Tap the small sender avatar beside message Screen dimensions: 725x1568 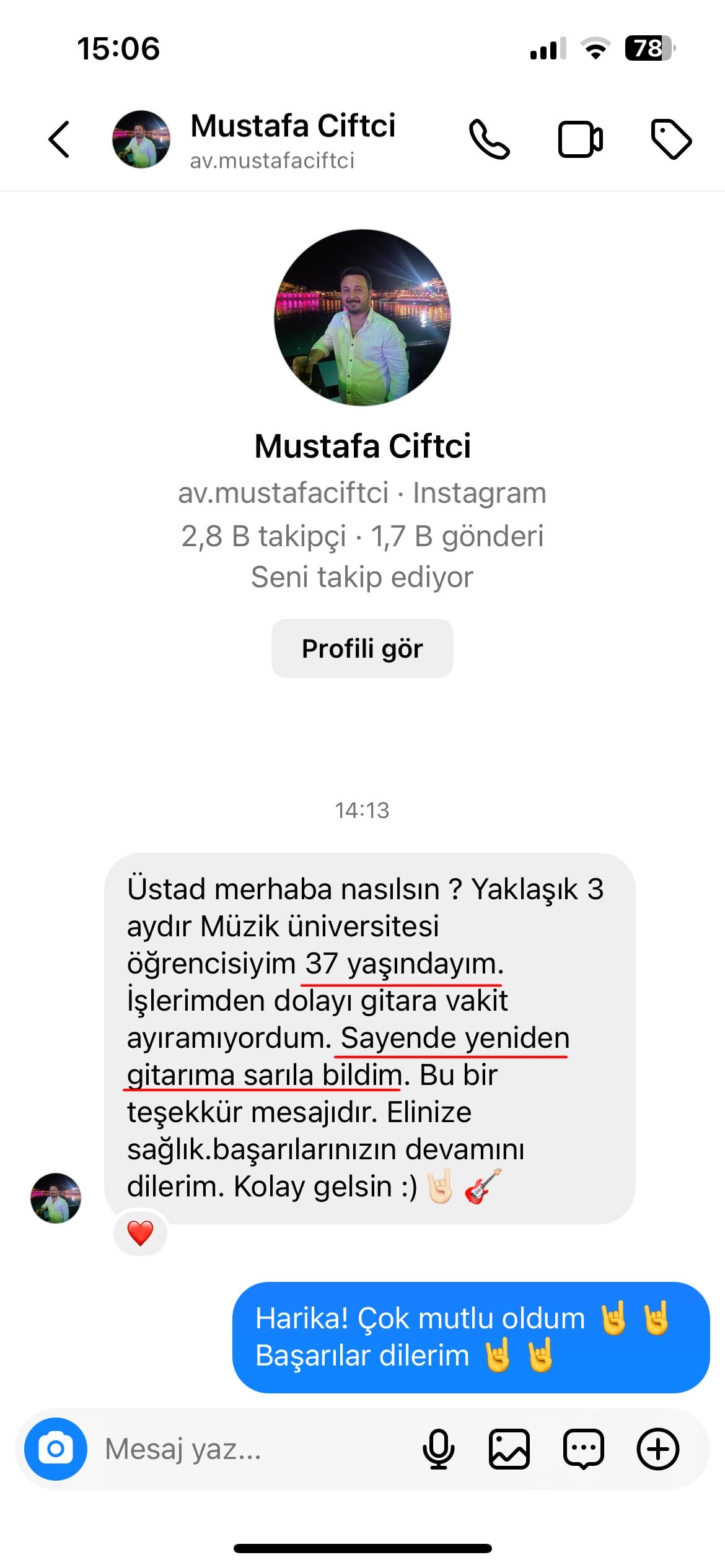[x=56, y=1198]
